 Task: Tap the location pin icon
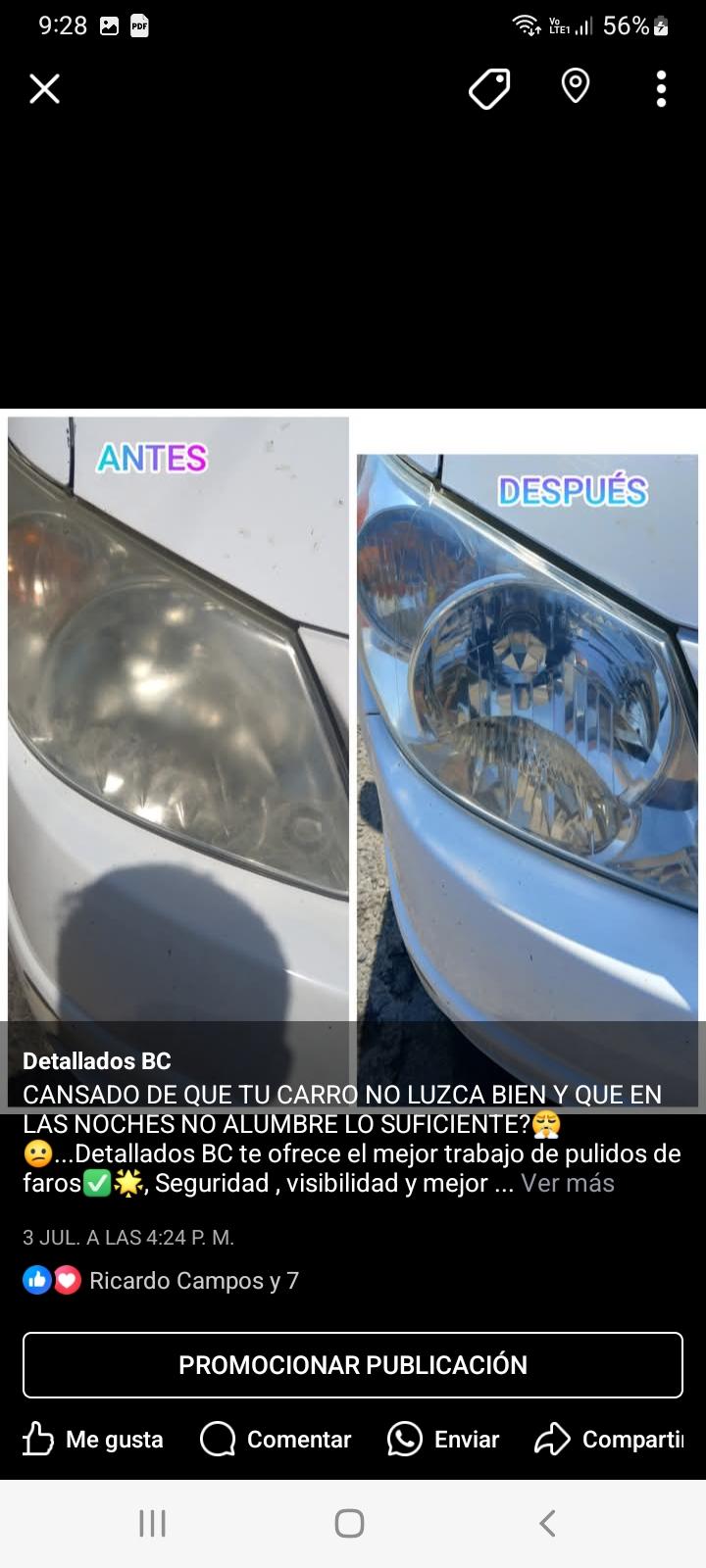click(x=576, y=87)
